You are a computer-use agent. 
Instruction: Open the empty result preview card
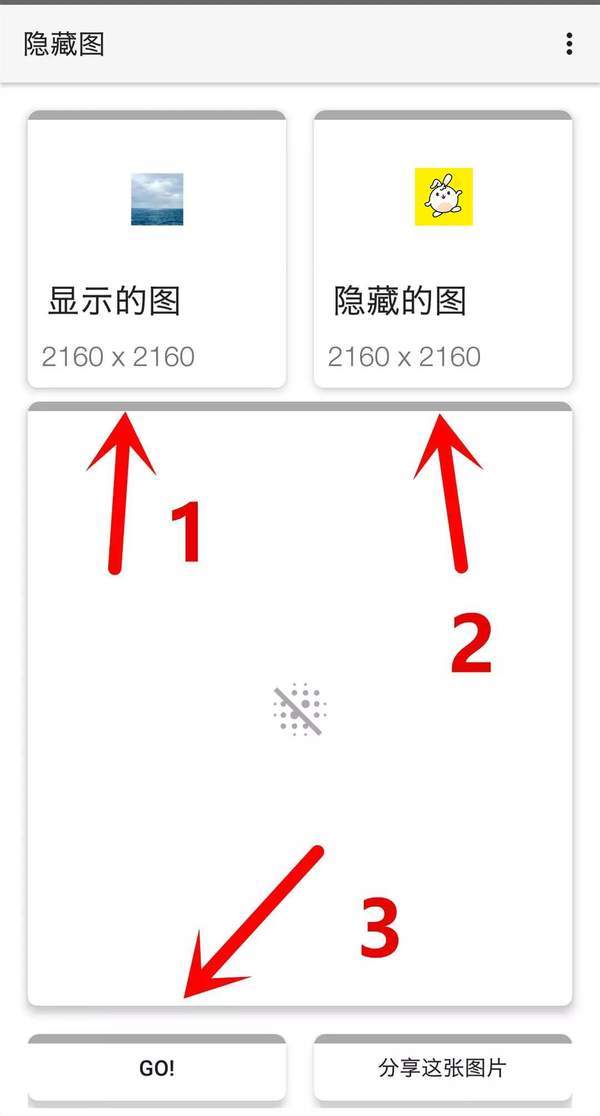click(300, 704)
